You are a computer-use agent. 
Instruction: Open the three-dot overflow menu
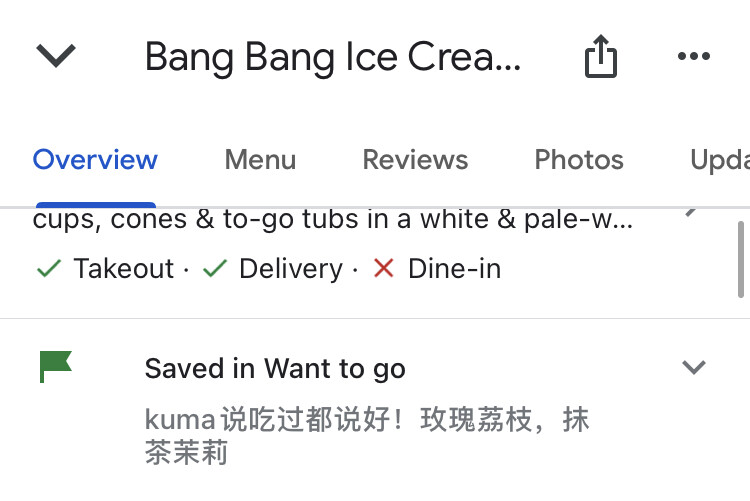[693, 57]
